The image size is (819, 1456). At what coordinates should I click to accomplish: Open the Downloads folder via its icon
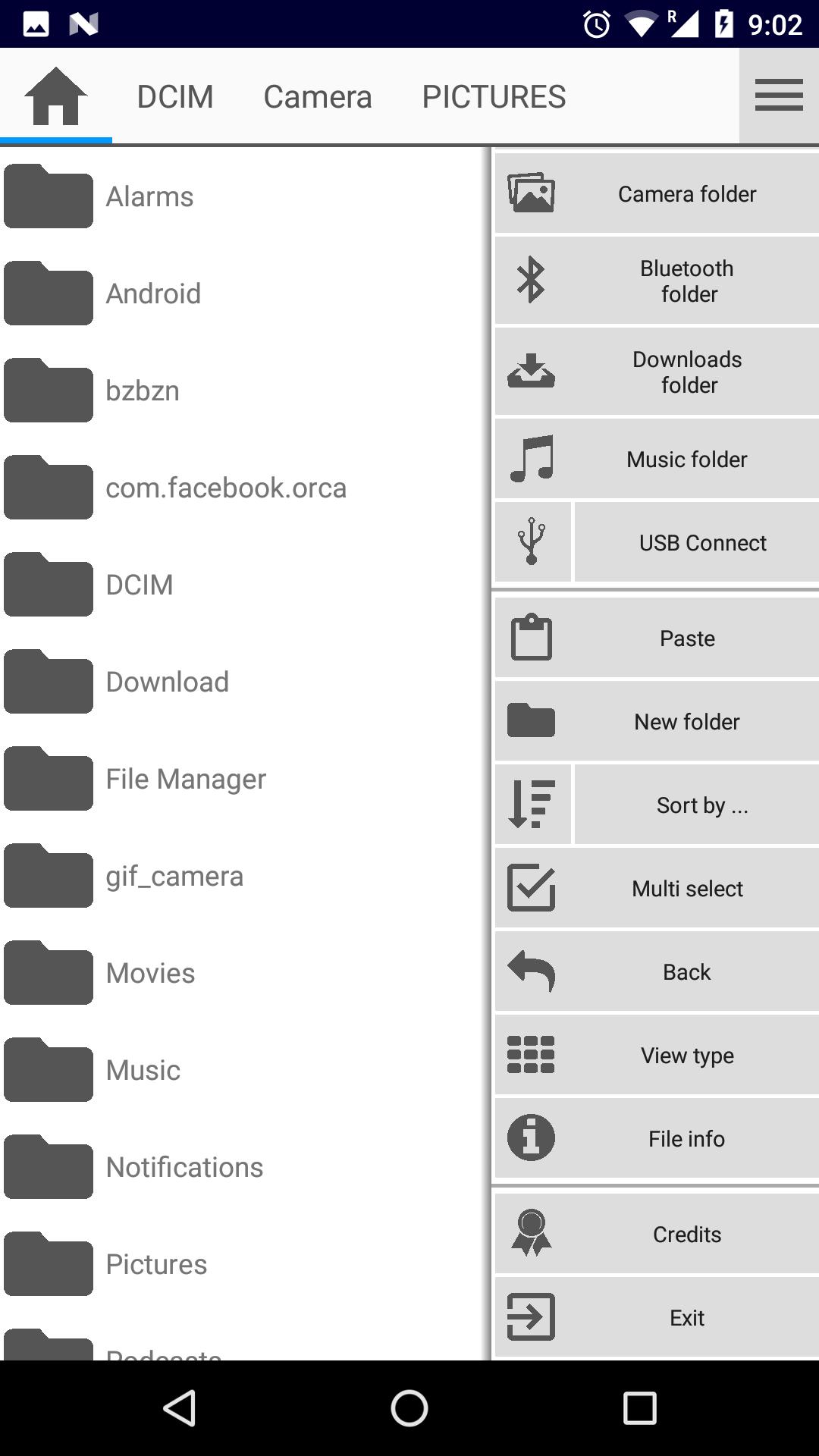532,371
